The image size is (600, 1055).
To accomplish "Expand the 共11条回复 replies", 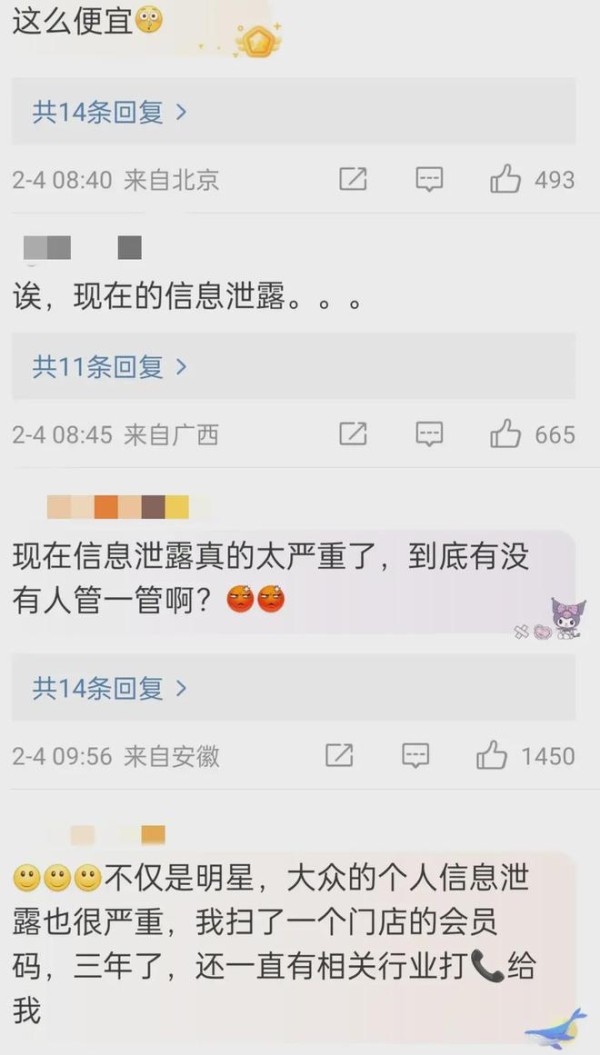I will point(109,367).
